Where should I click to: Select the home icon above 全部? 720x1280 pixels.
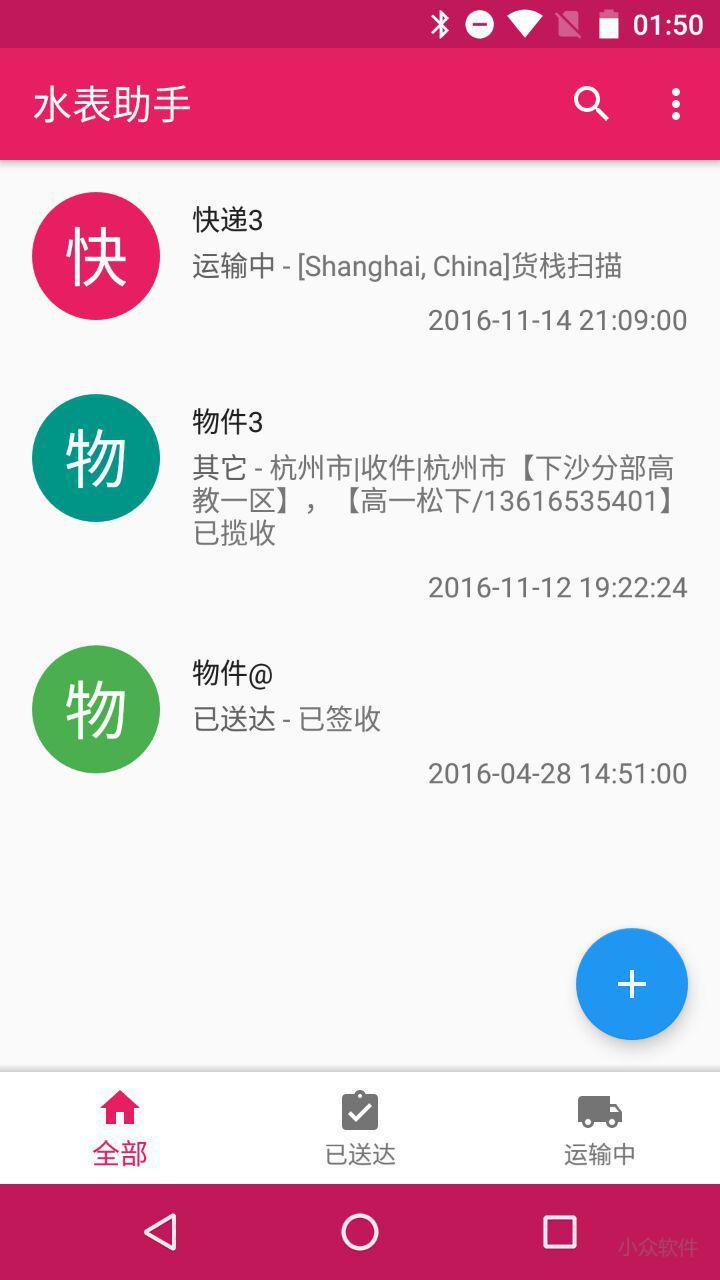point(120,1110)
